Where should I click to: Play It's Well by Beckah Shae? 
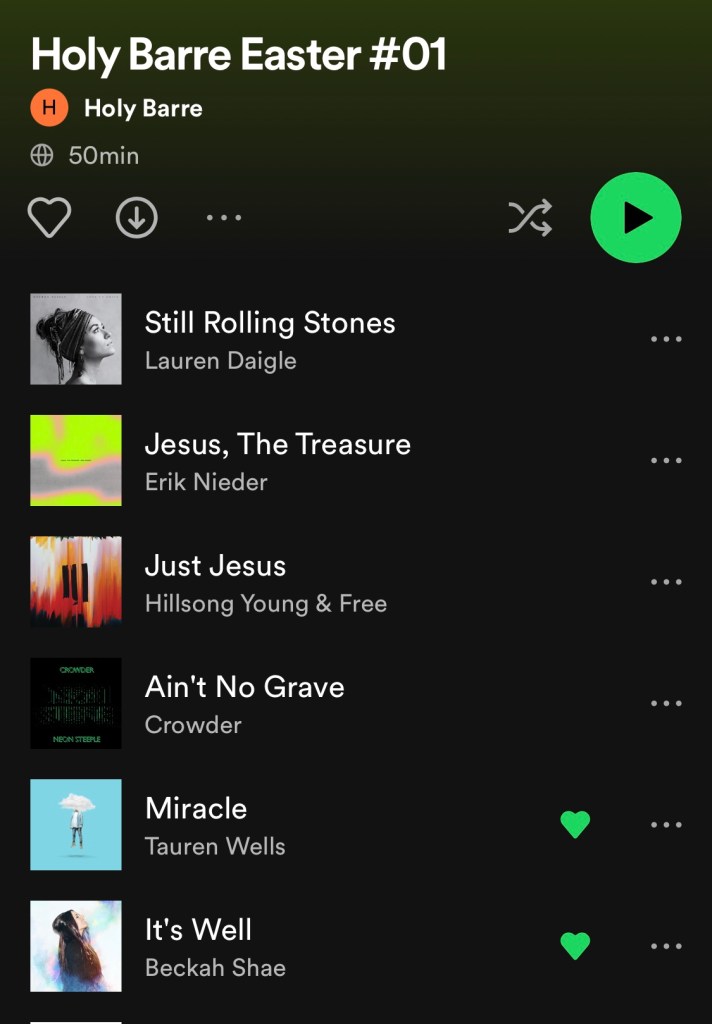pyautogui.click(x=215, y=946)
